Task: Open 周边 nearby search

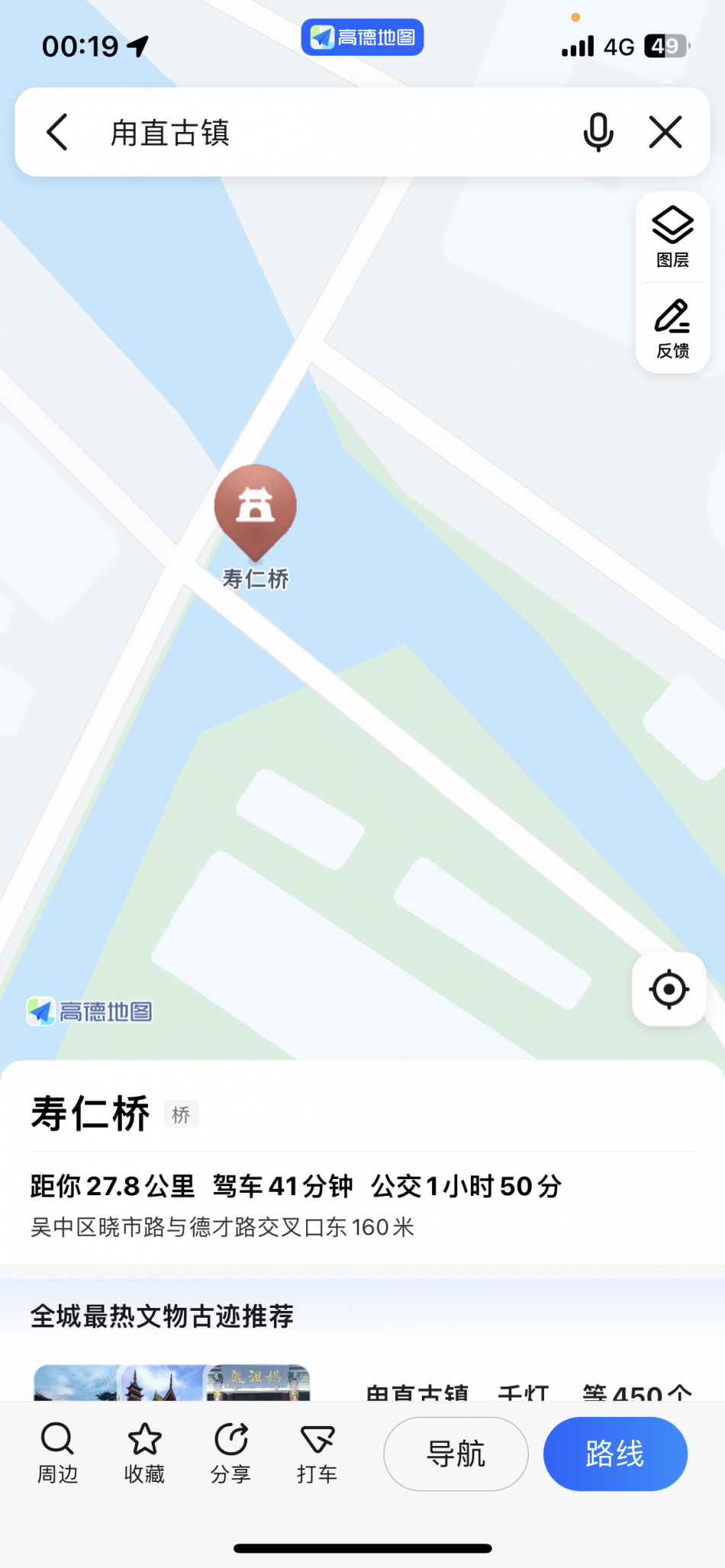Action: point(58,1453)
